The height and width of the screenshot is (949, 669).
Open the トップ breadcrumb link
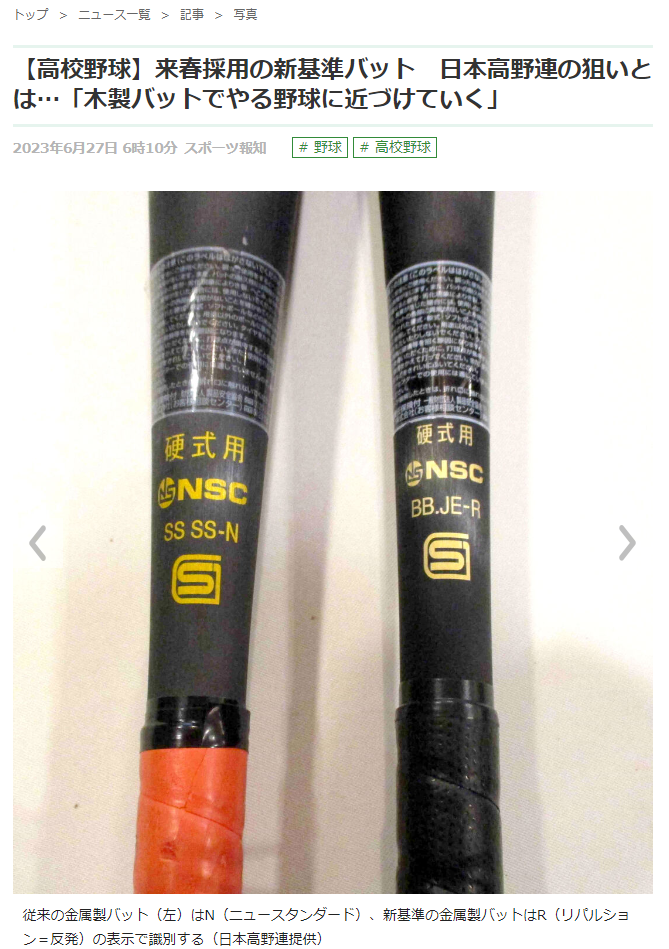(30, 14)
